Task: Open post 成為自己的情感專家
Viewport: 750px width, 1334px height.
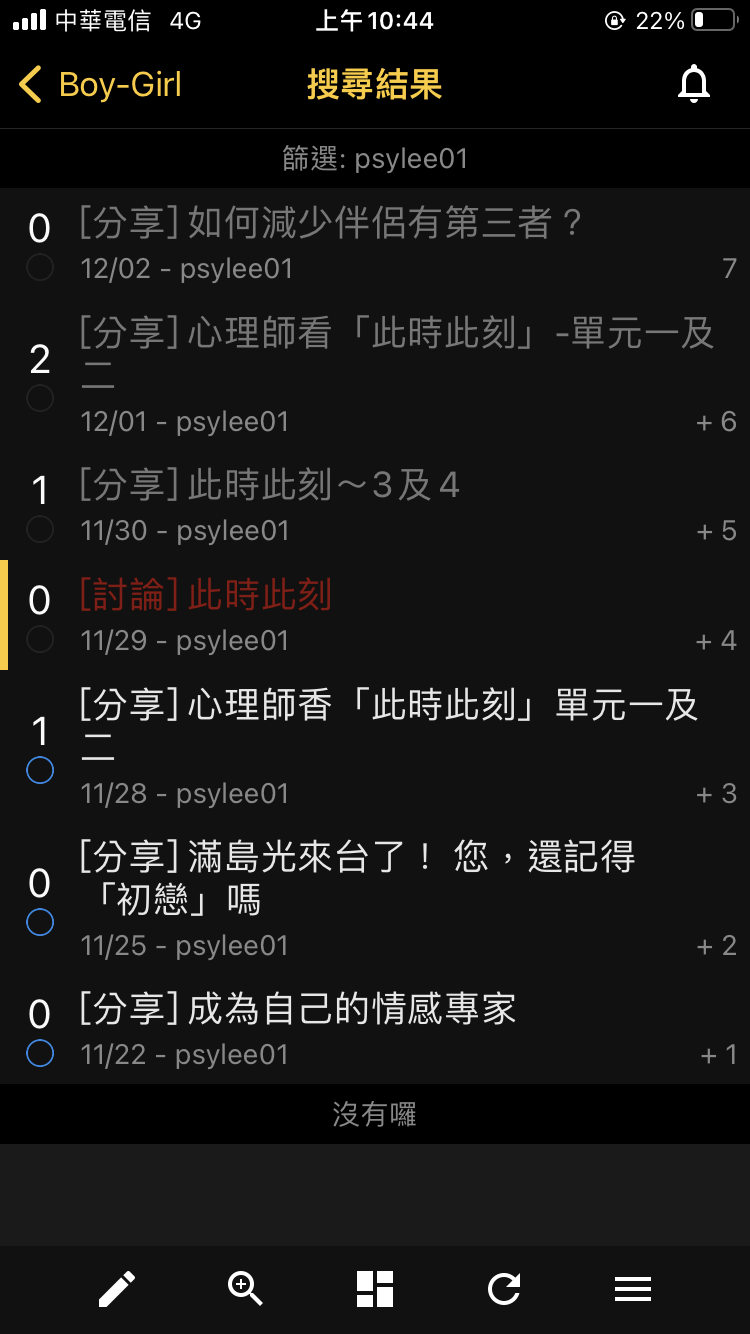Action: [x=297, y=1010]
